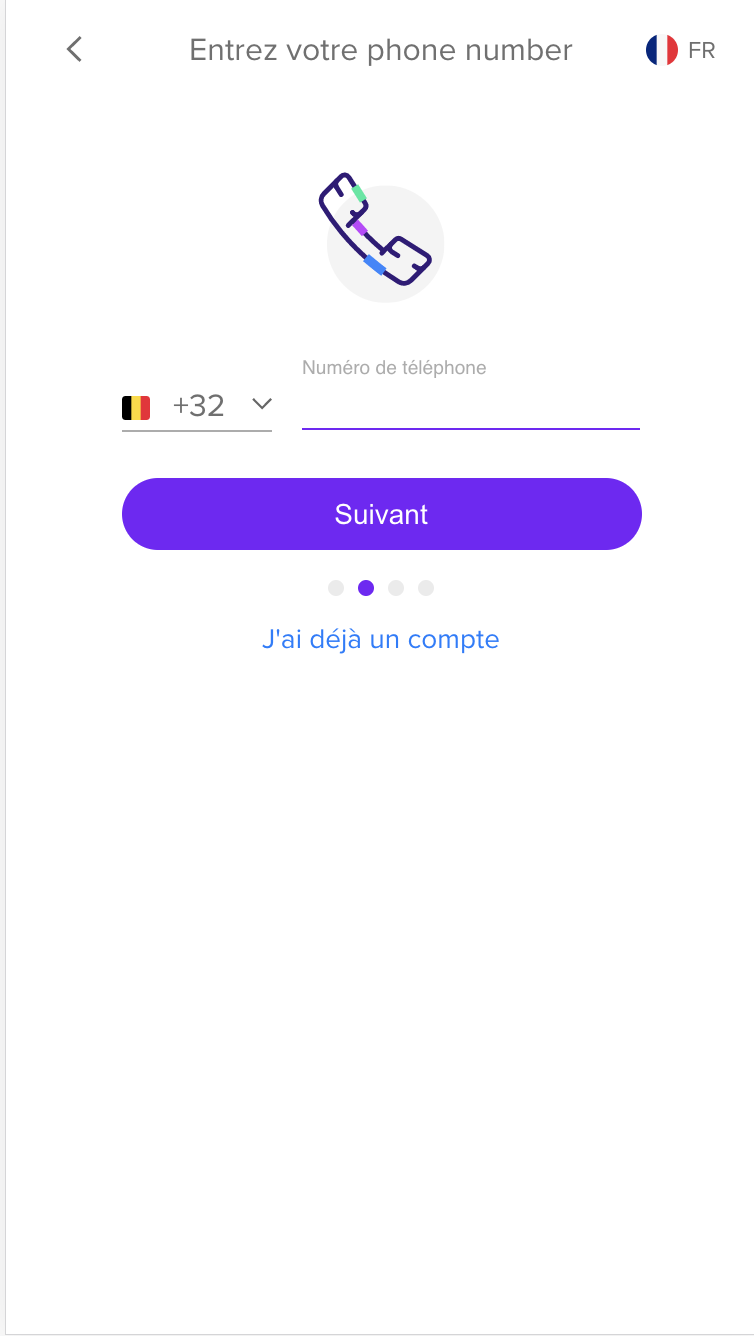
Task: Focus the Numéro de téléphone field
Action: click(x=470, y=408)
